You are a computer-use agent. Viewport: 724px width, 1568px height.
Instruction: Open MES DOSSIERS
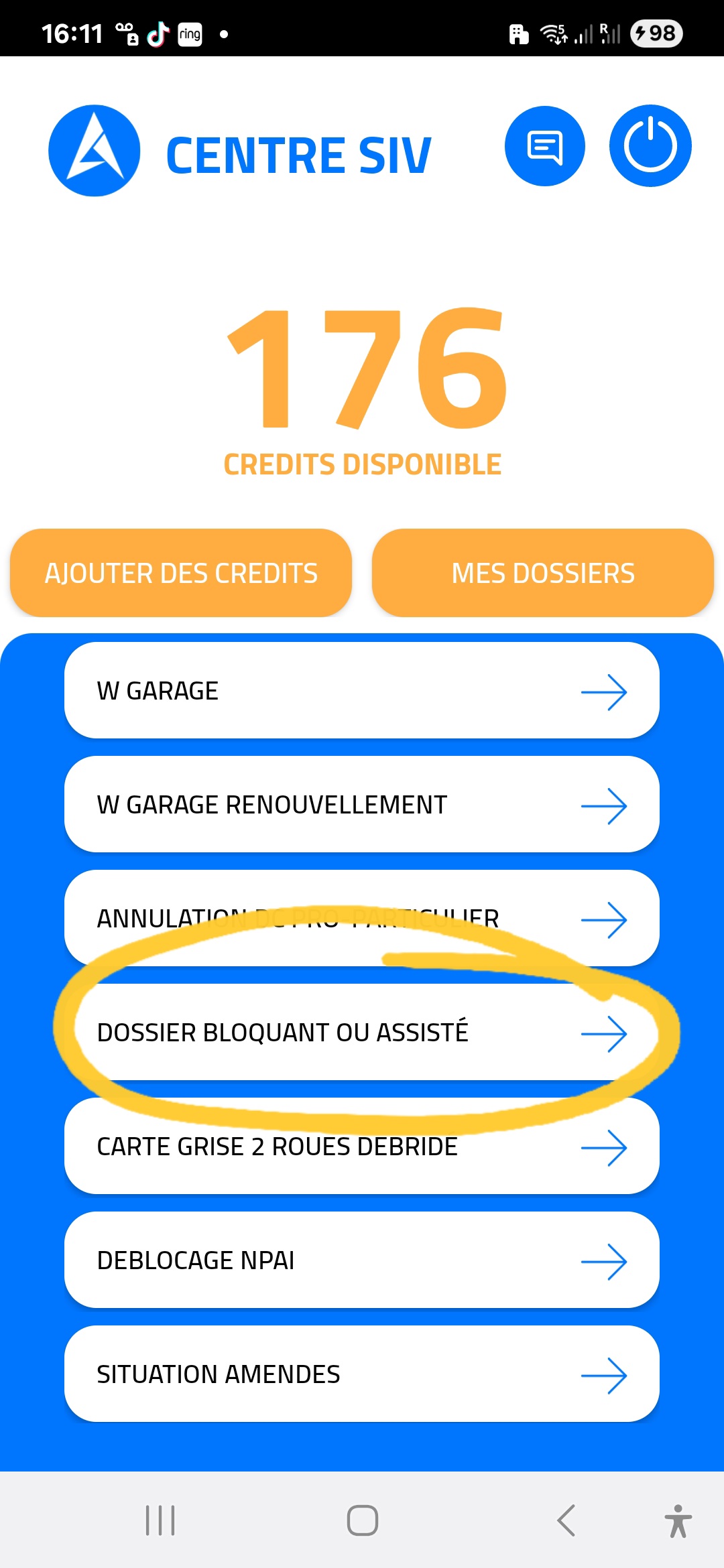pos(543,572)
